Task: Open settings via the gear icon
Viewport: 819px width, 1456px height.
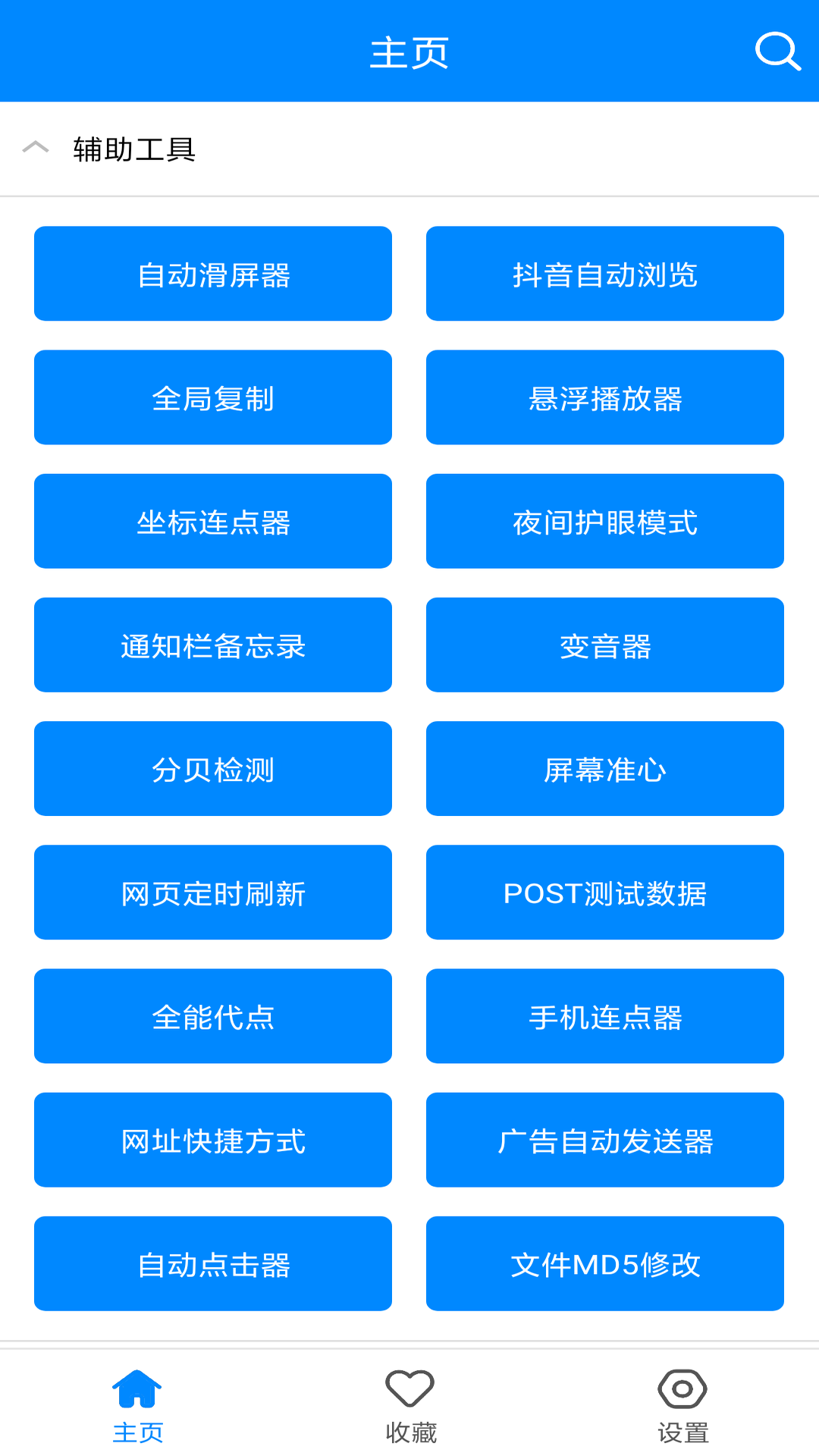Action: (682, 1390)
